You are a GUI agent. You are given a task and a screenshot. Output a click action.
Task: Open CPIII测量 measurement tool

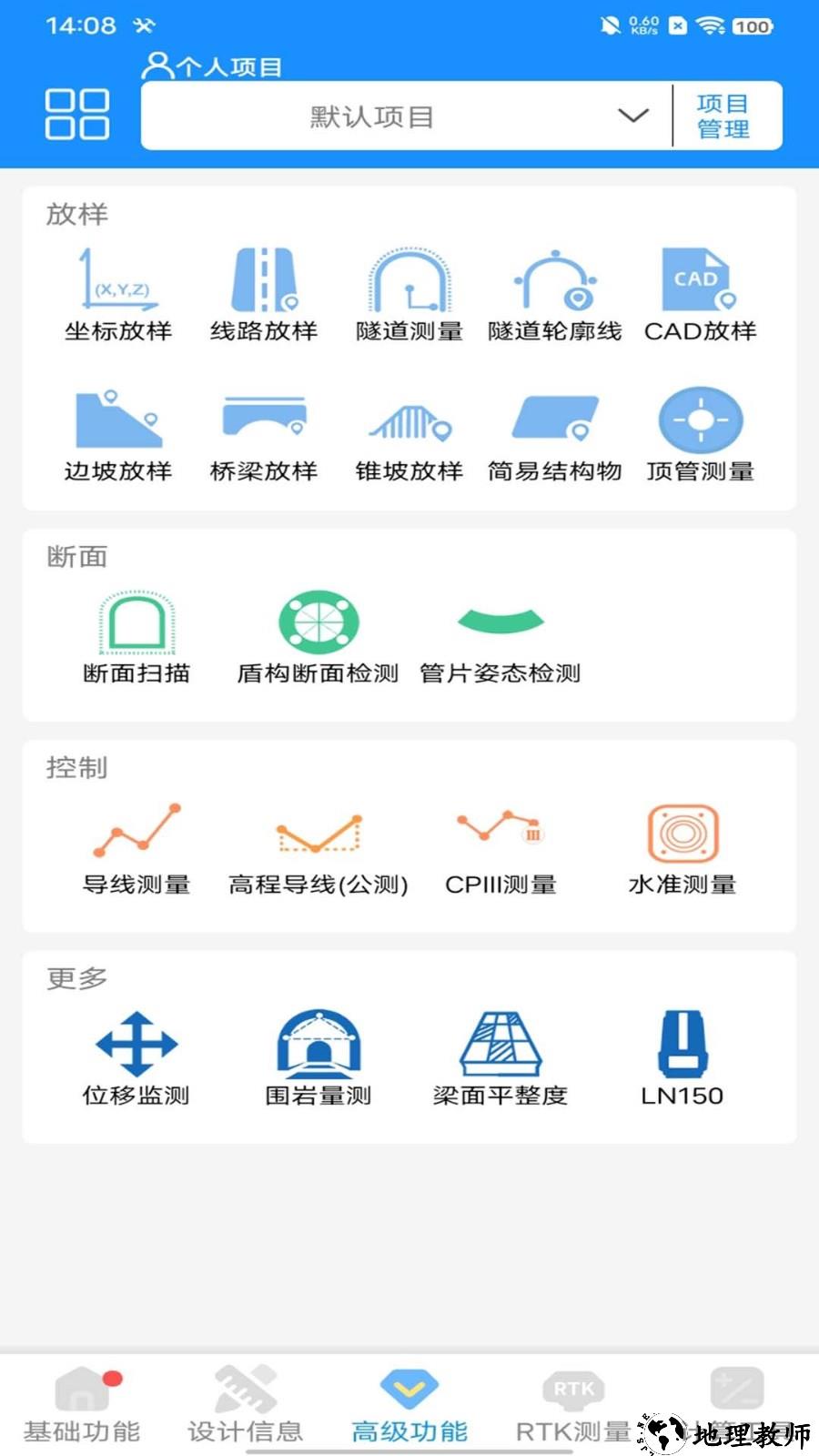tap(500, 837)
